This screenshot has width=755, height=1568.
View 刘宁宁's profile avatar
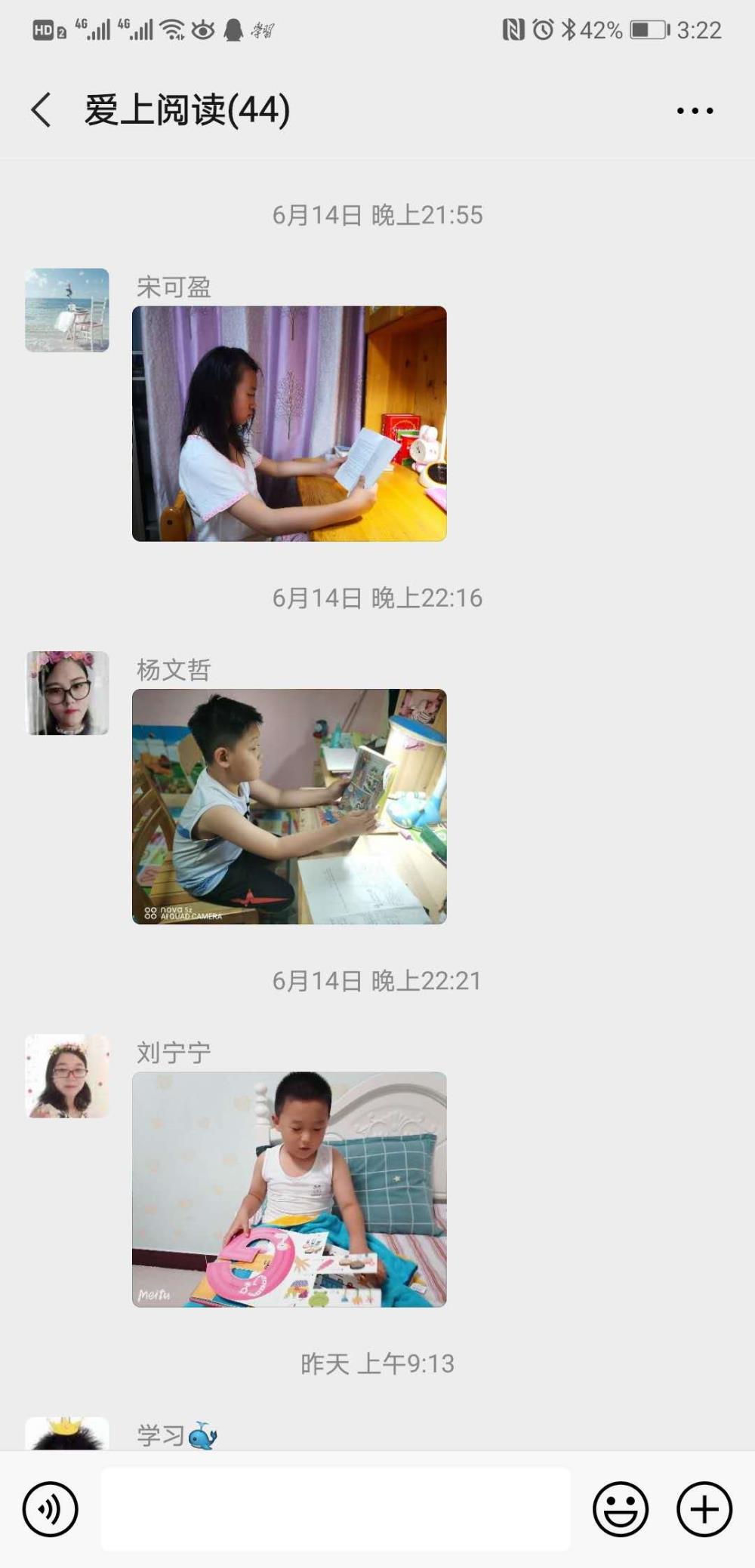[67, 1076]
